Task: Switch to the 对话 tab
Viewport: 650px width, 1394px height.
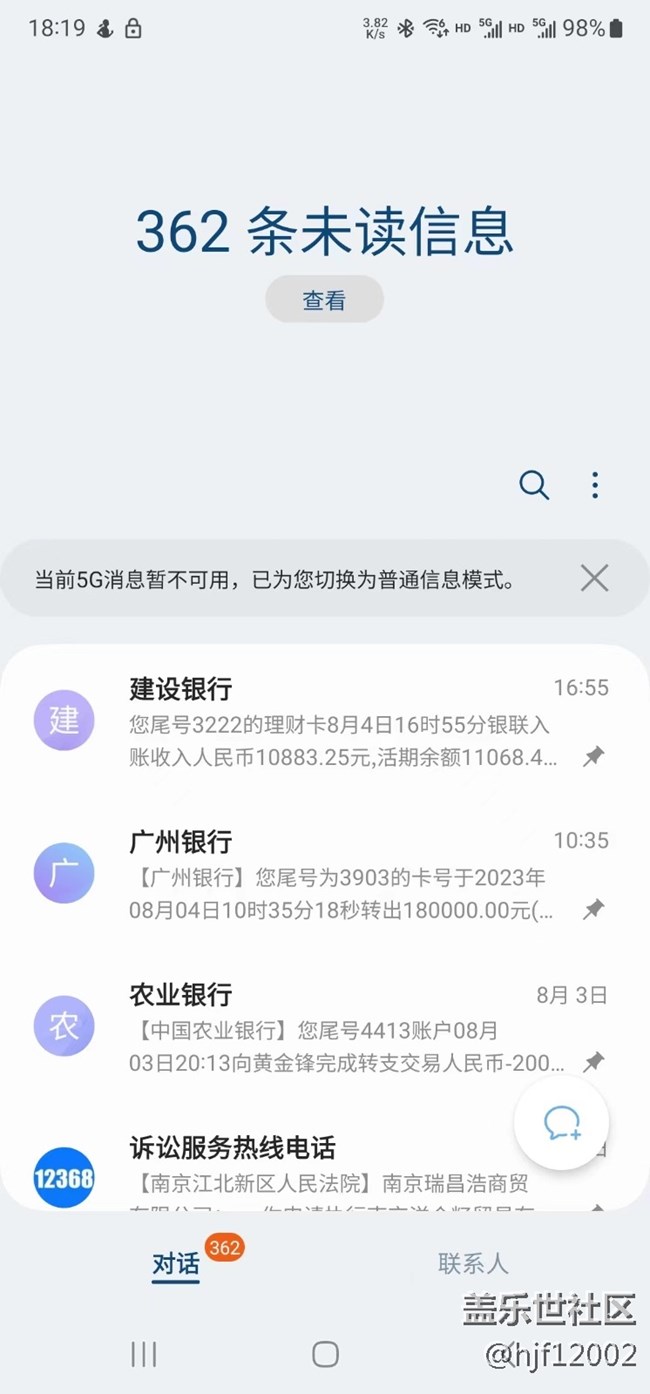Action: (176, 1264)
